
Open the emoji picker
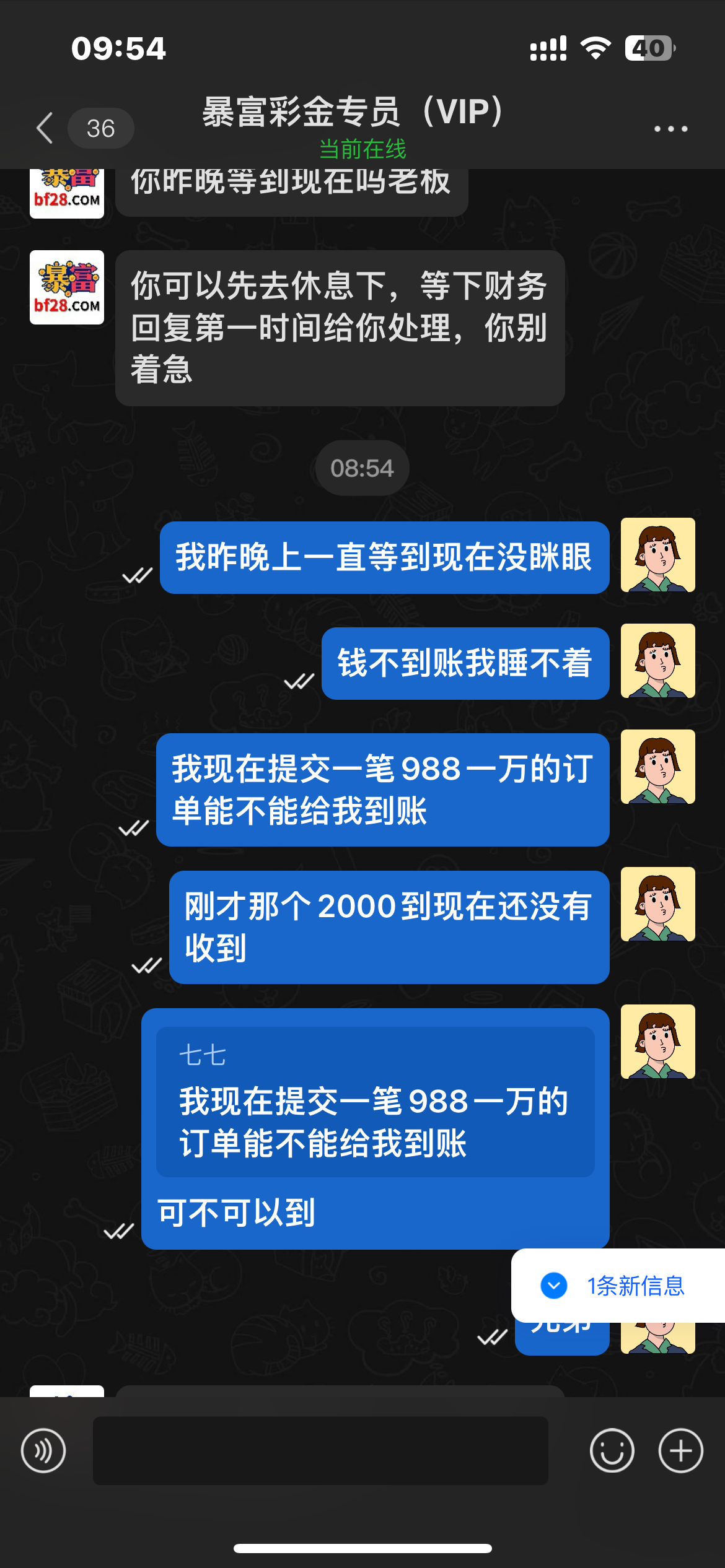(612, 1450)
